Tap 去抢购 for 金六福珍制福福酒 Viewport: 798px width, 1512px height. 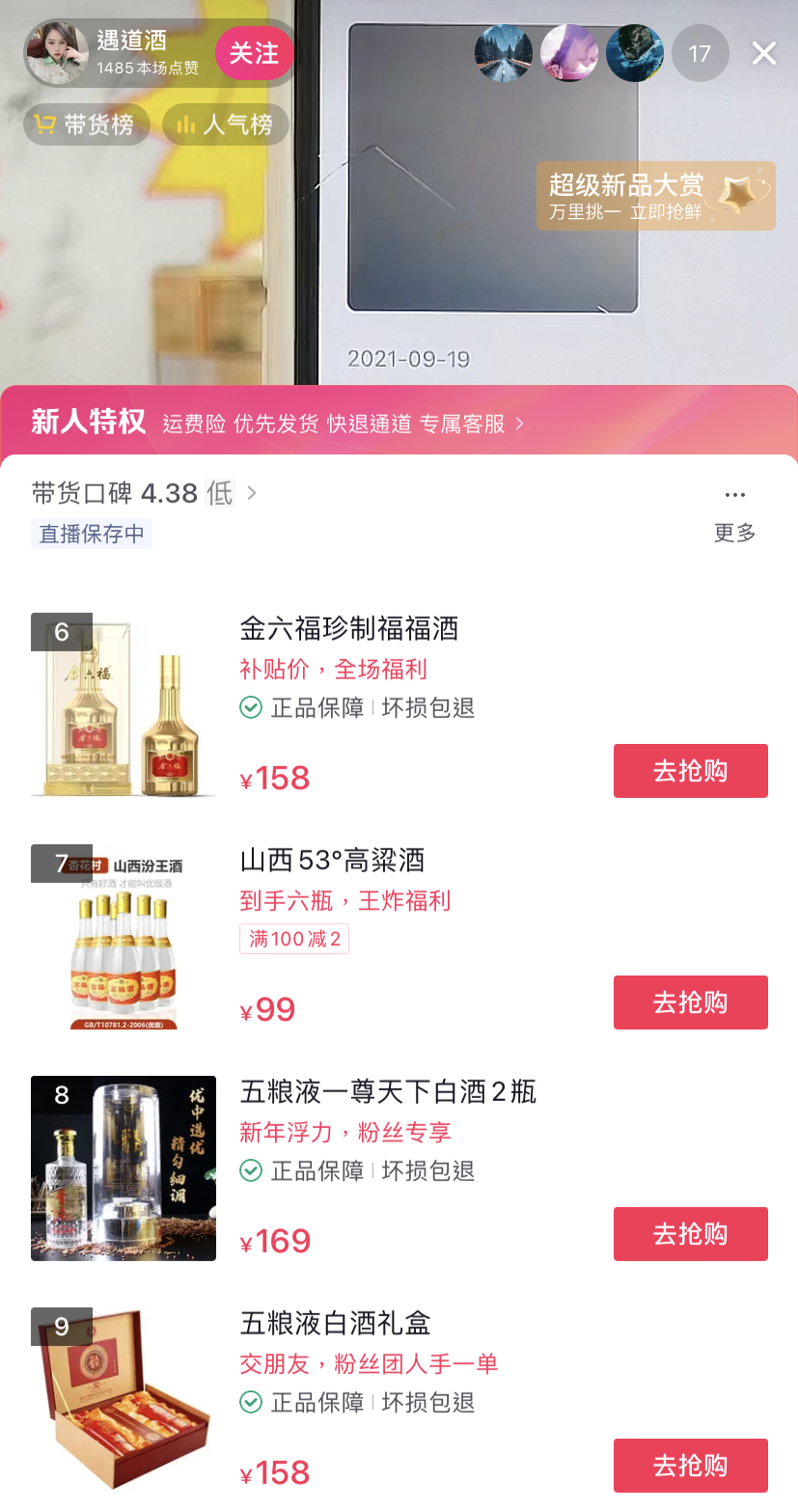(x=690, y=771)
